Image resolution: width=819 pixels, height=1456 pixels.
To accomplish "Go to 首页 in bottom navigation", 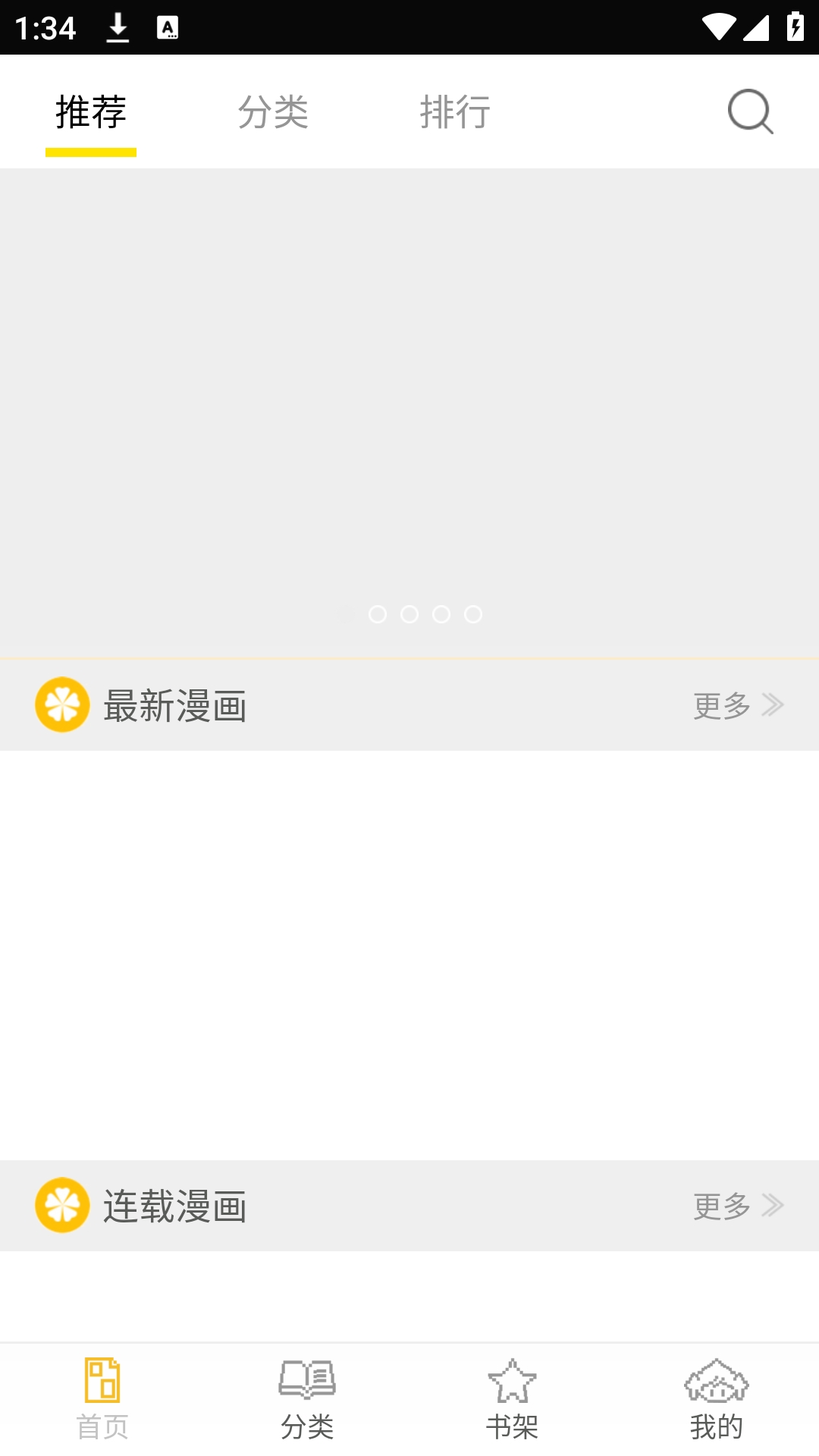I will click(x=102, y=1400).
